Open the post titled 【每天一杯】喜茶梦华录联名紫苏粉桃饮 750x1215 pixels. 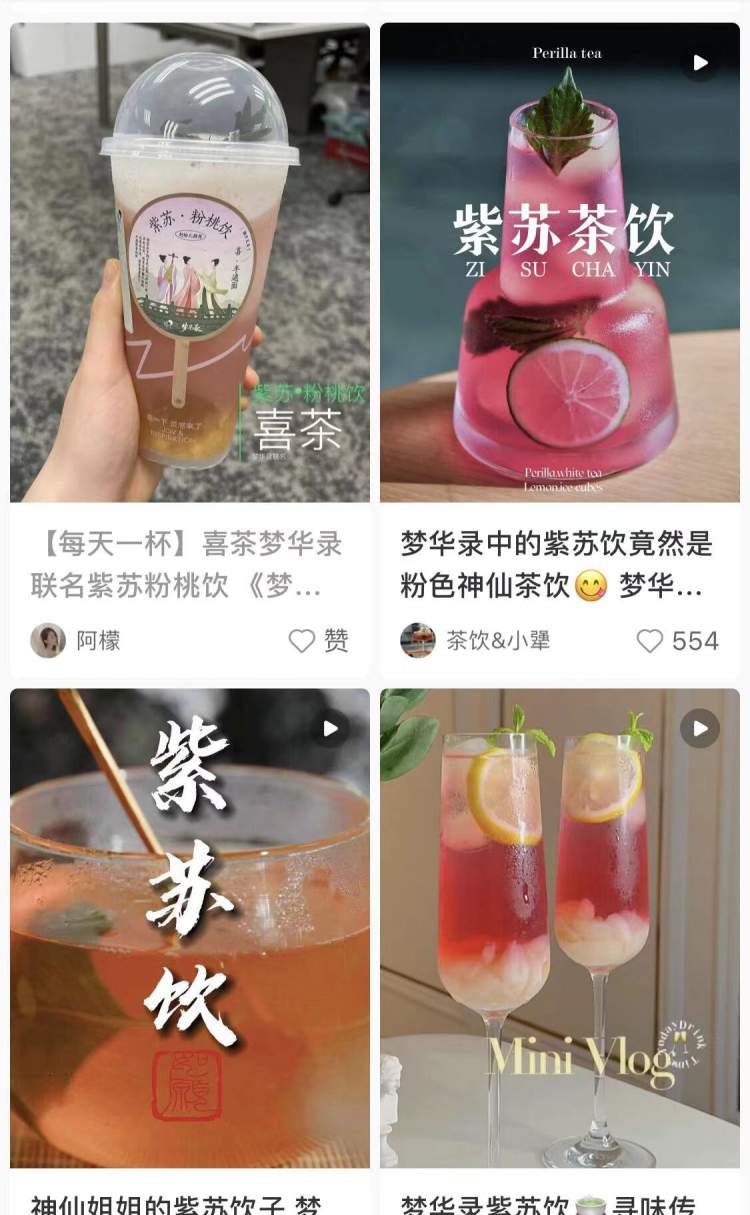click(186, 565)
